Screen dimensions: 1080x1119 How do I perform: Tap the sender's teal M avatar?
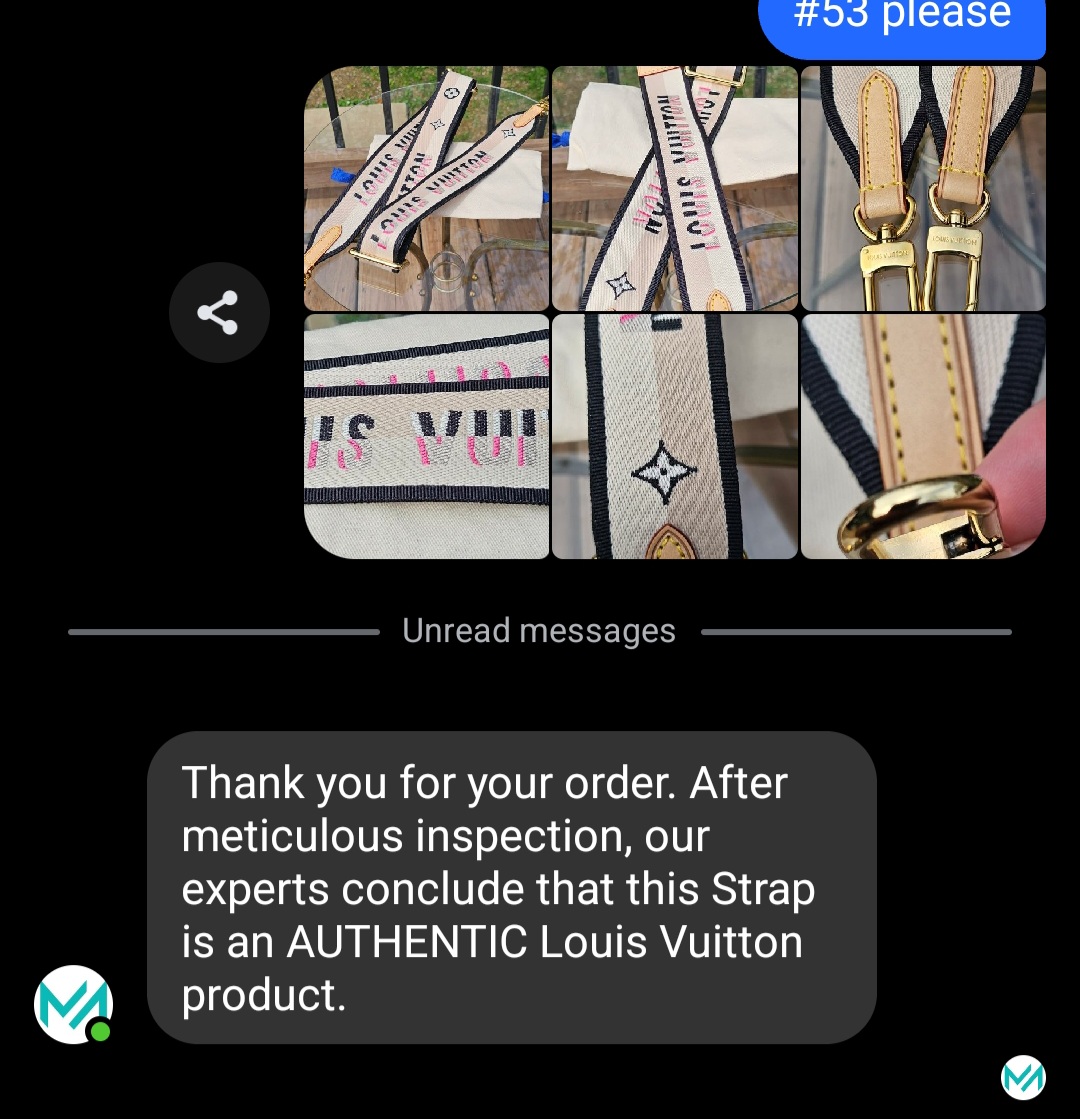click(x=72, y=1004)
